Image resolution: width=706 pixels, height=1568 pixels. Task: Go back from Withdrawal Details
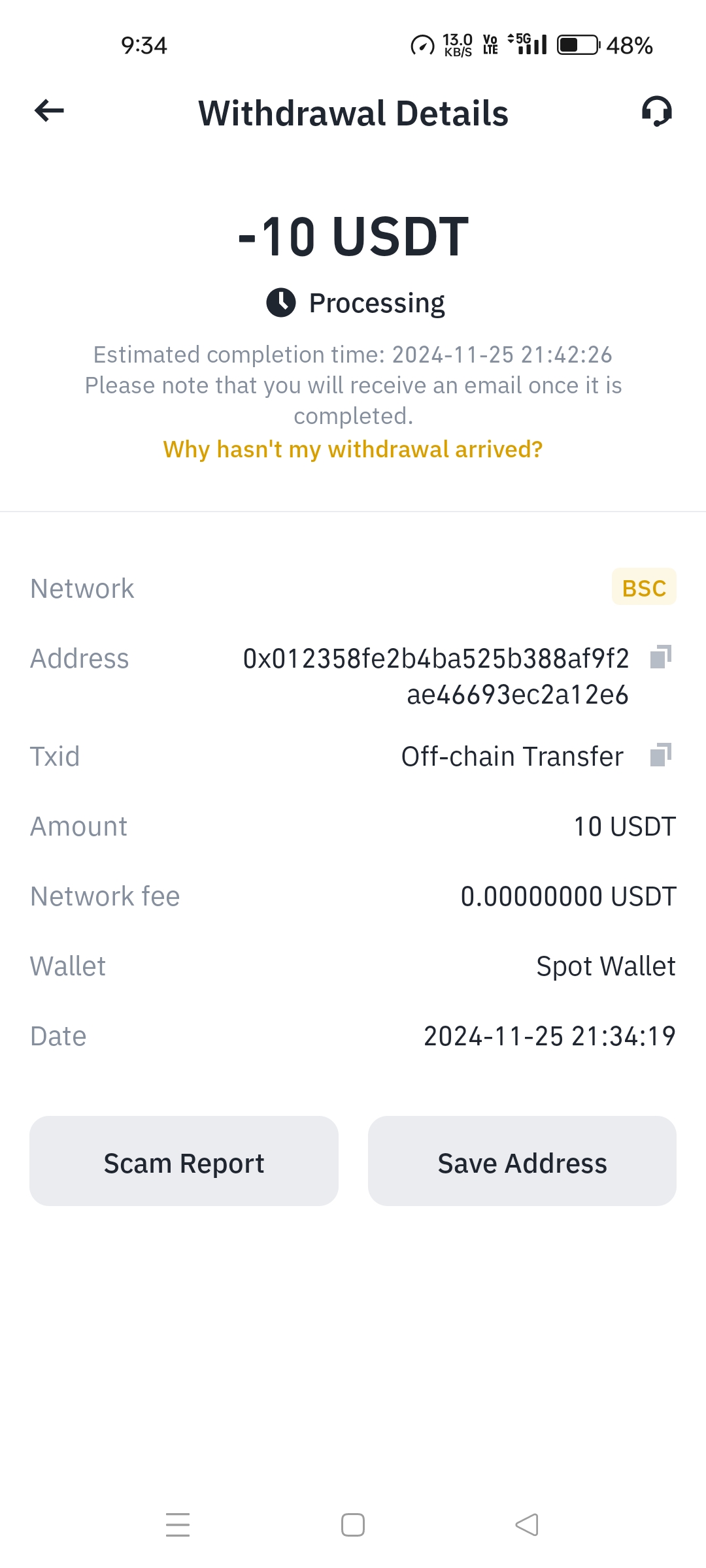(49, 111)
